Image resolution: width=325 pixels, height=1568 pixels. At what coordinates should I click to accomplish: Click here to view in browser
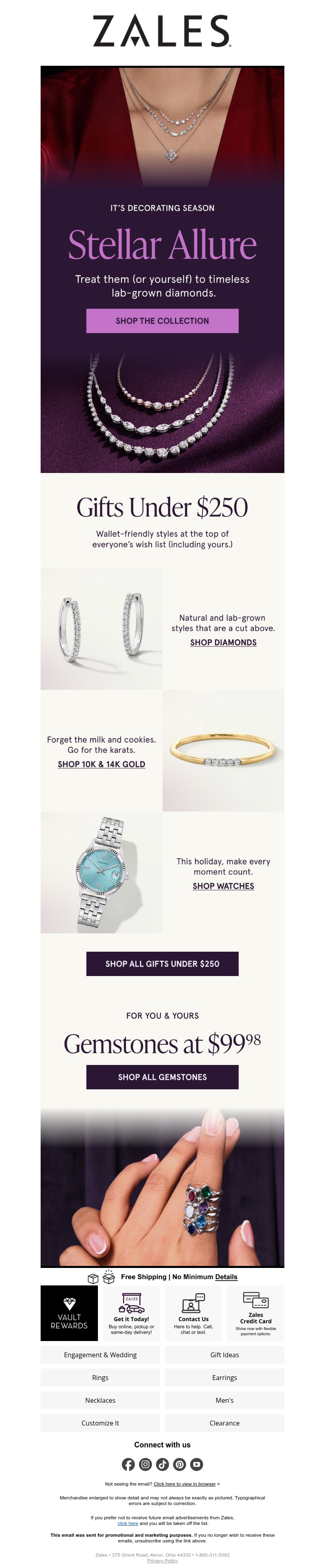(x=184, y=1484)
